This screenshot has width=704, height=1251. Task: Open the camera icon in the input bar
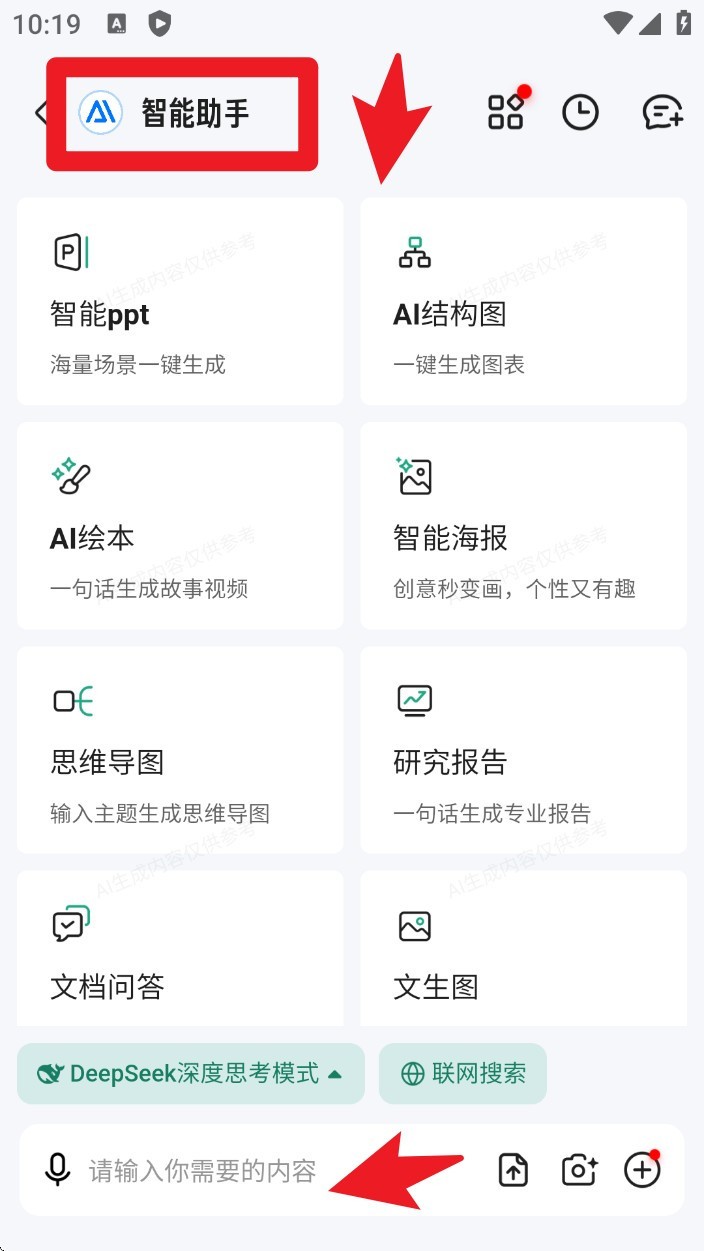pyautogui.click(x=579, y=1170)
